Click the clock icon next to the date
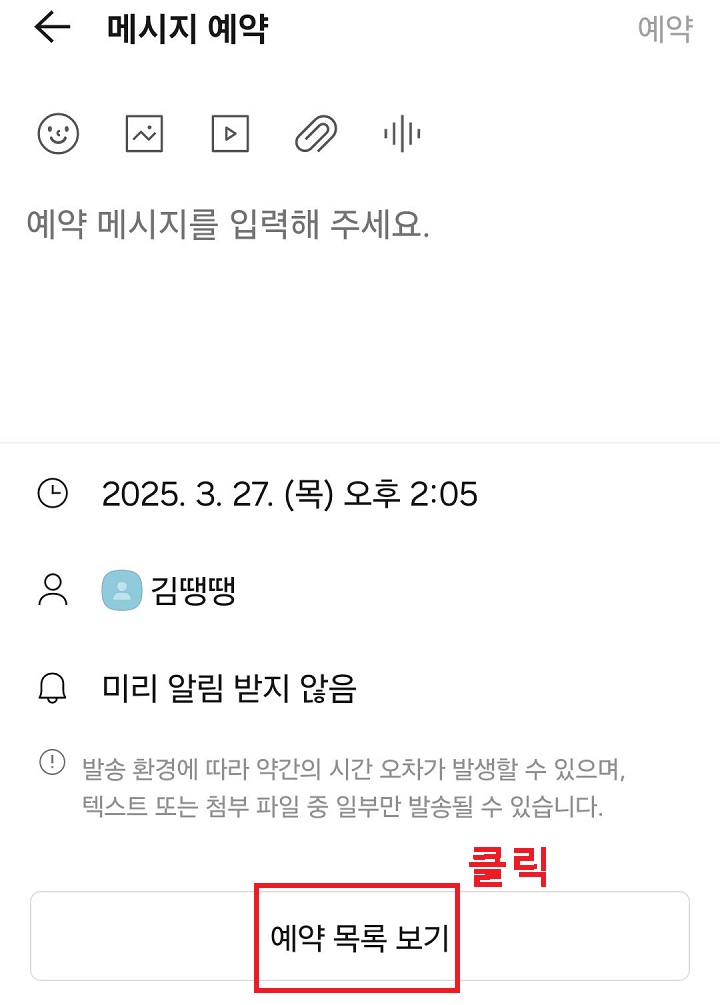The image size is (720, 1005). (x=53, y=494)
